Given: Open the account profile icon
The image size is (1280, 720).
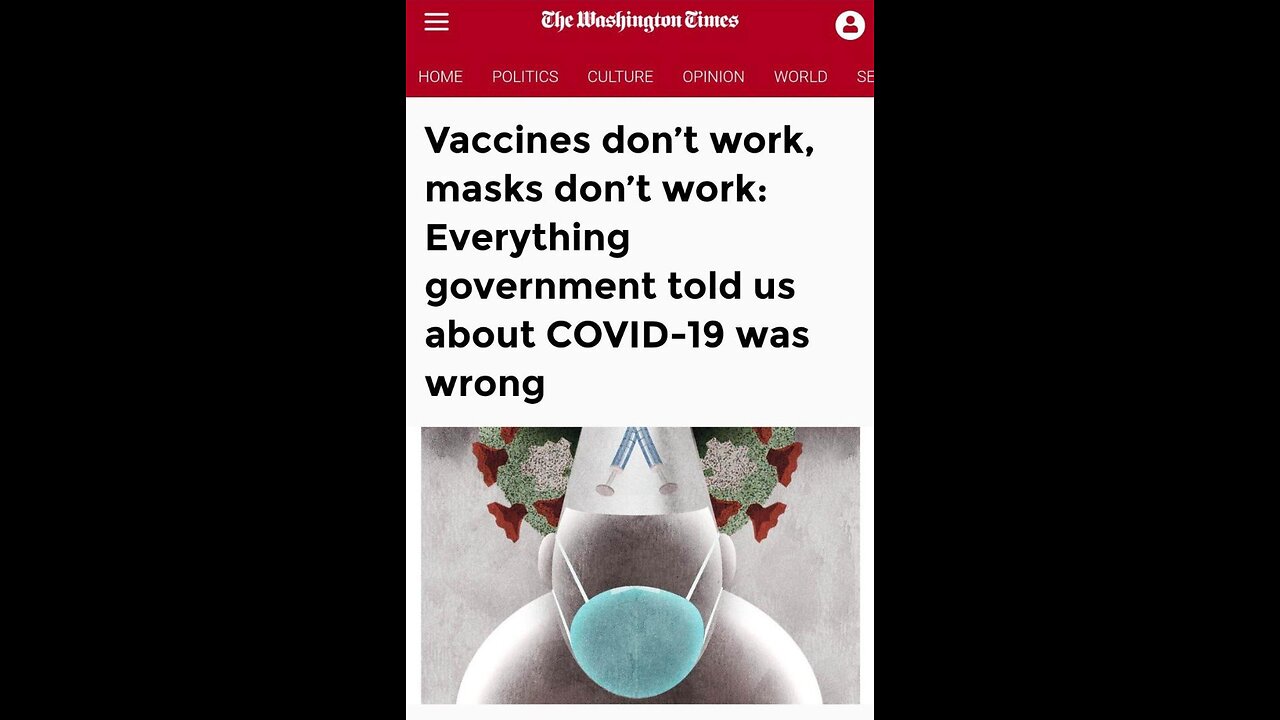Looking at the screenshot, I should coord(849,25).
